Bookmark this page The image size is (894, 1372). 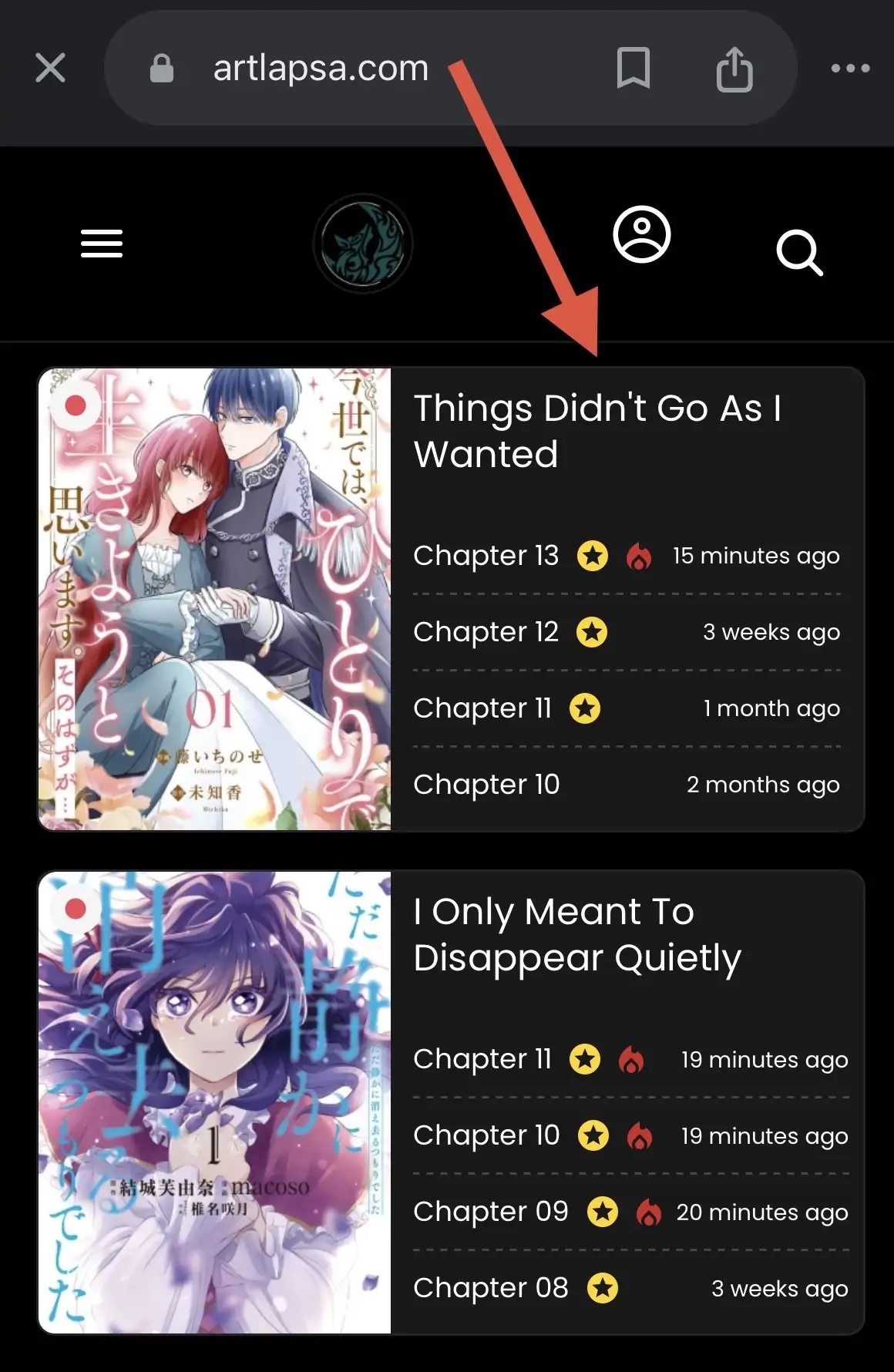coord(634,68)
